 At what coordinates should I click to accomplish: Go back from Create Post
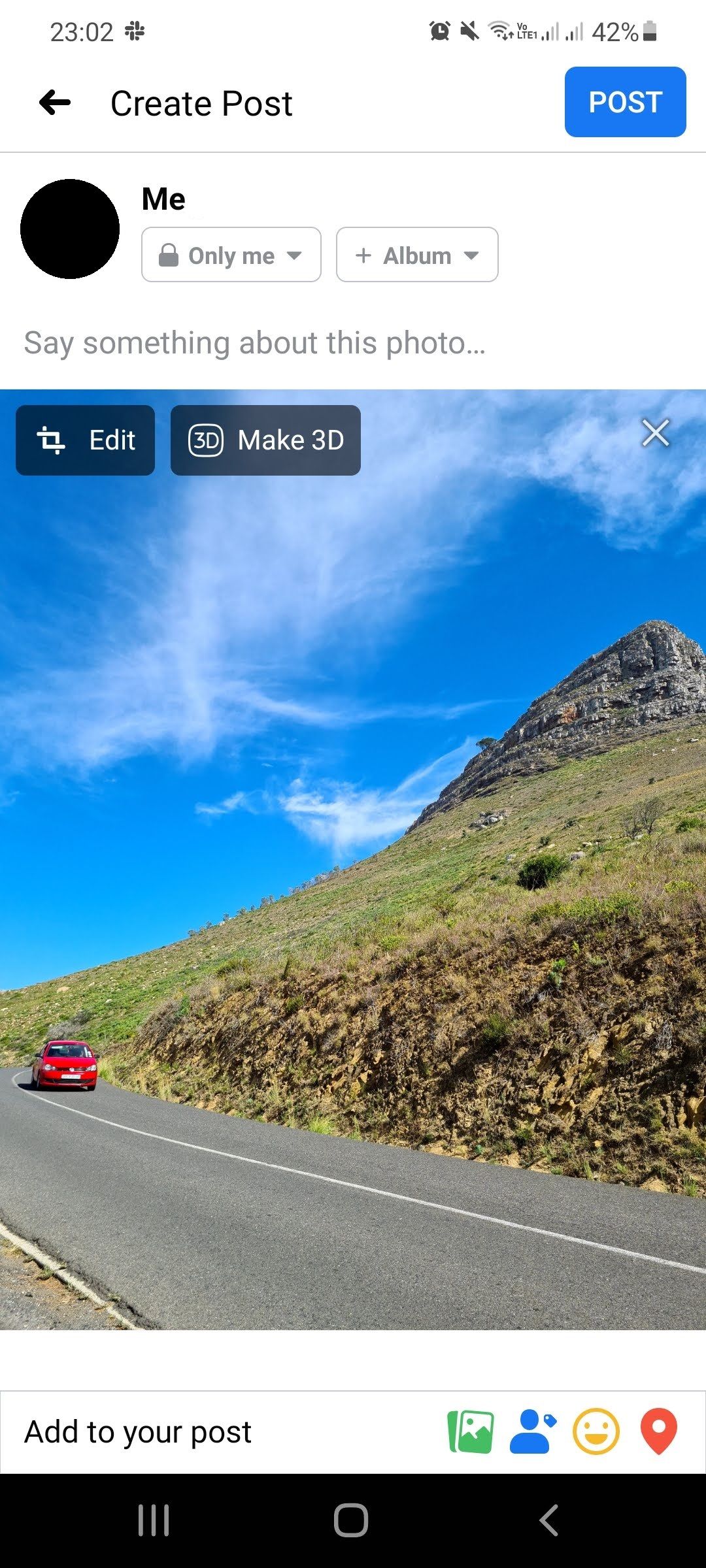click(x=55, y=103)
